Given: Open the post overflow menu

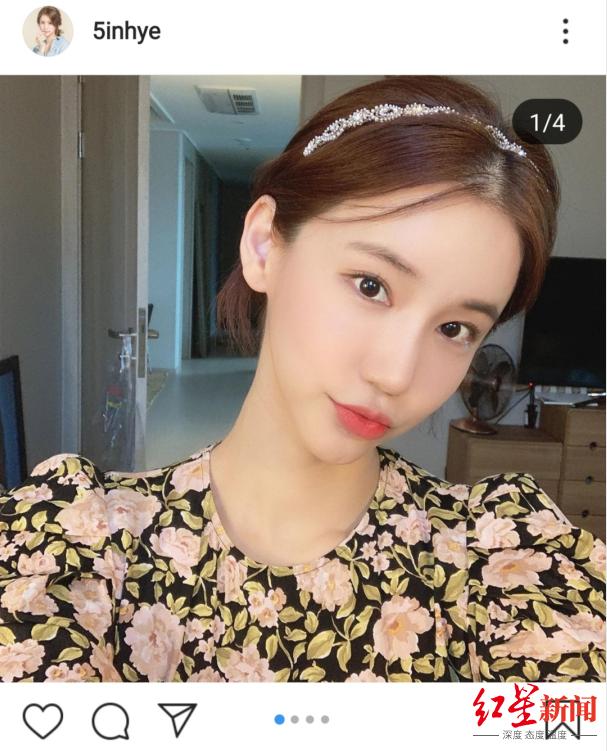Looking at the screenshot, I should 565,31.
